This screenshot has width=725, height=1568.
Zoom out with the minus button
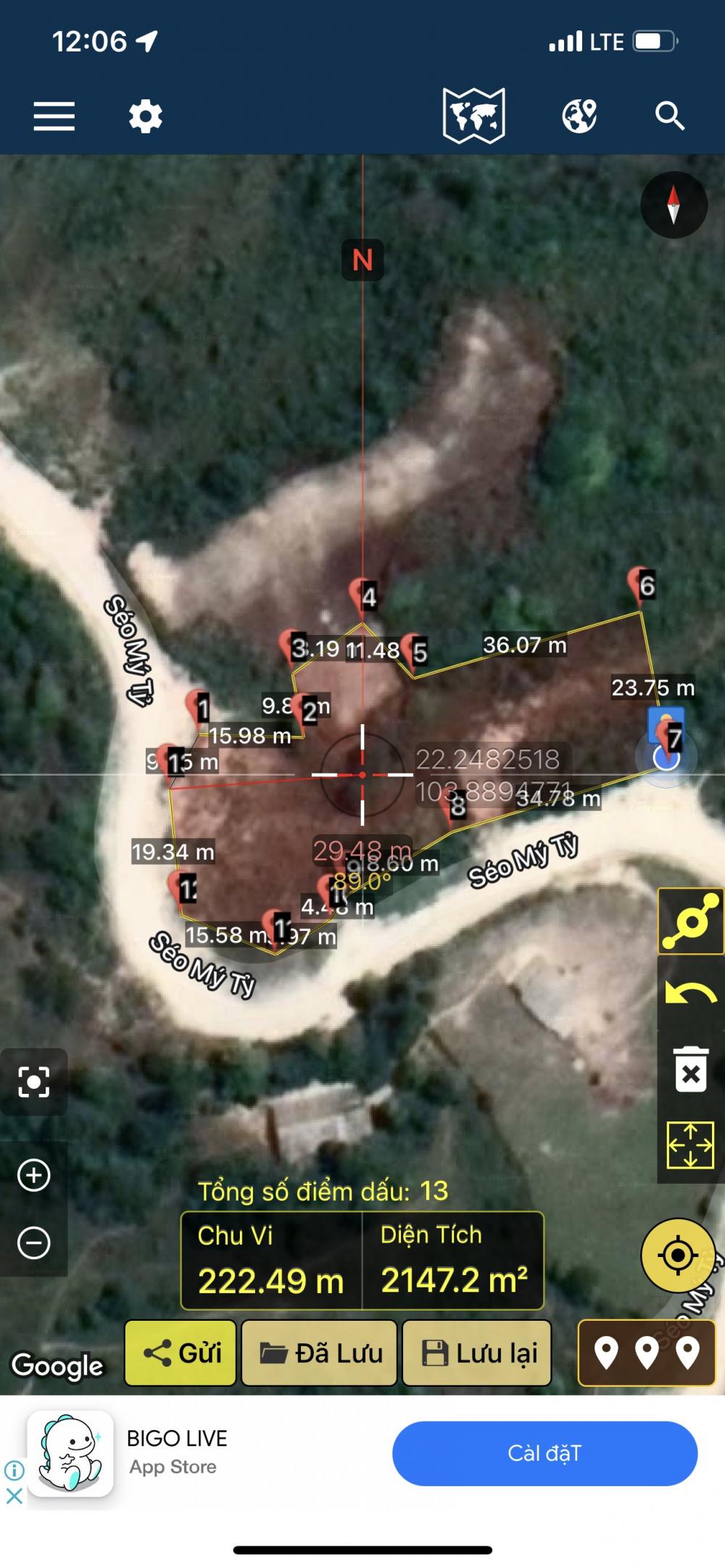(33, 1243)
